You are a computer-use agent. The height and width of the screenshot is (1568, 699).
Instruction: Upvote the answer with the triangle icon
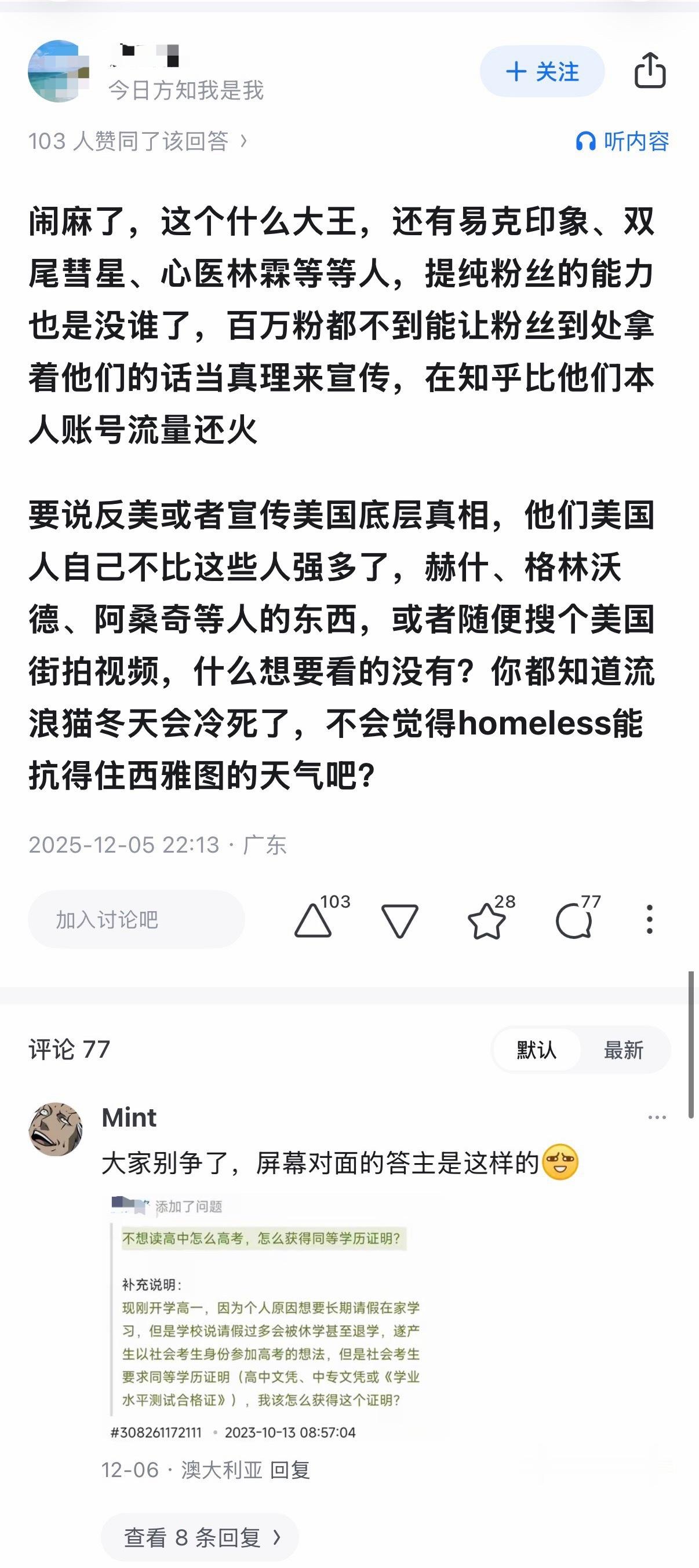click(x=314, y=920)
